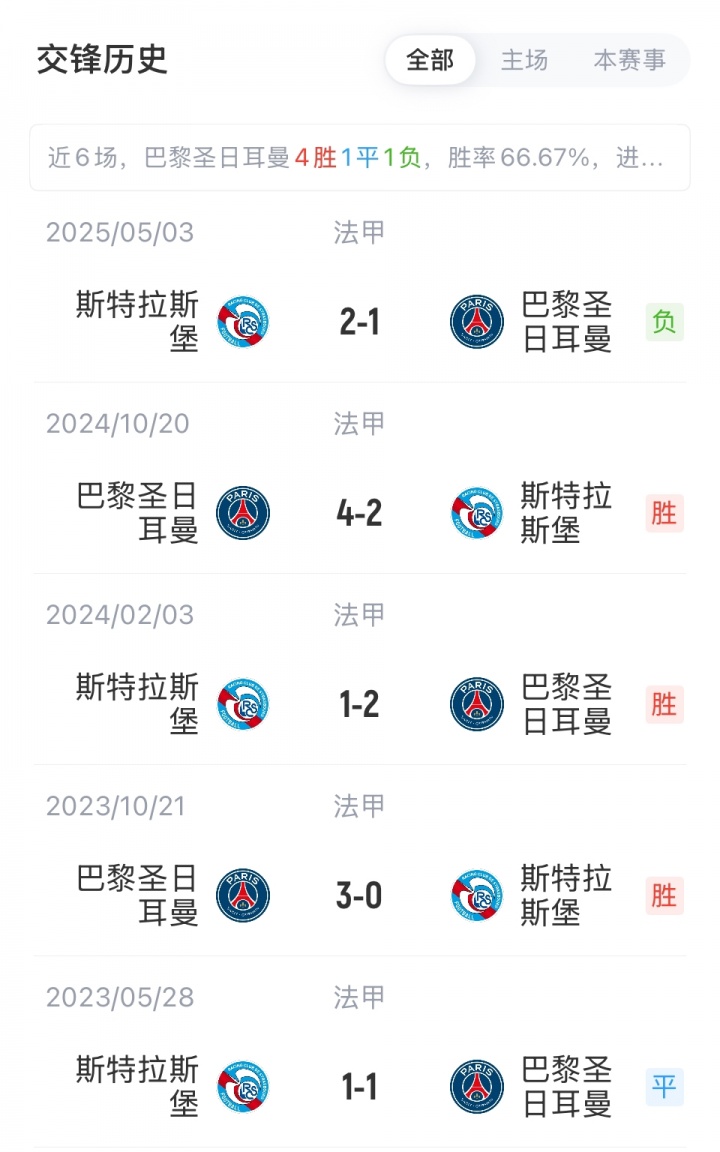
Task: Show only 本赛事 matches
Action: (x=629, y=60)
